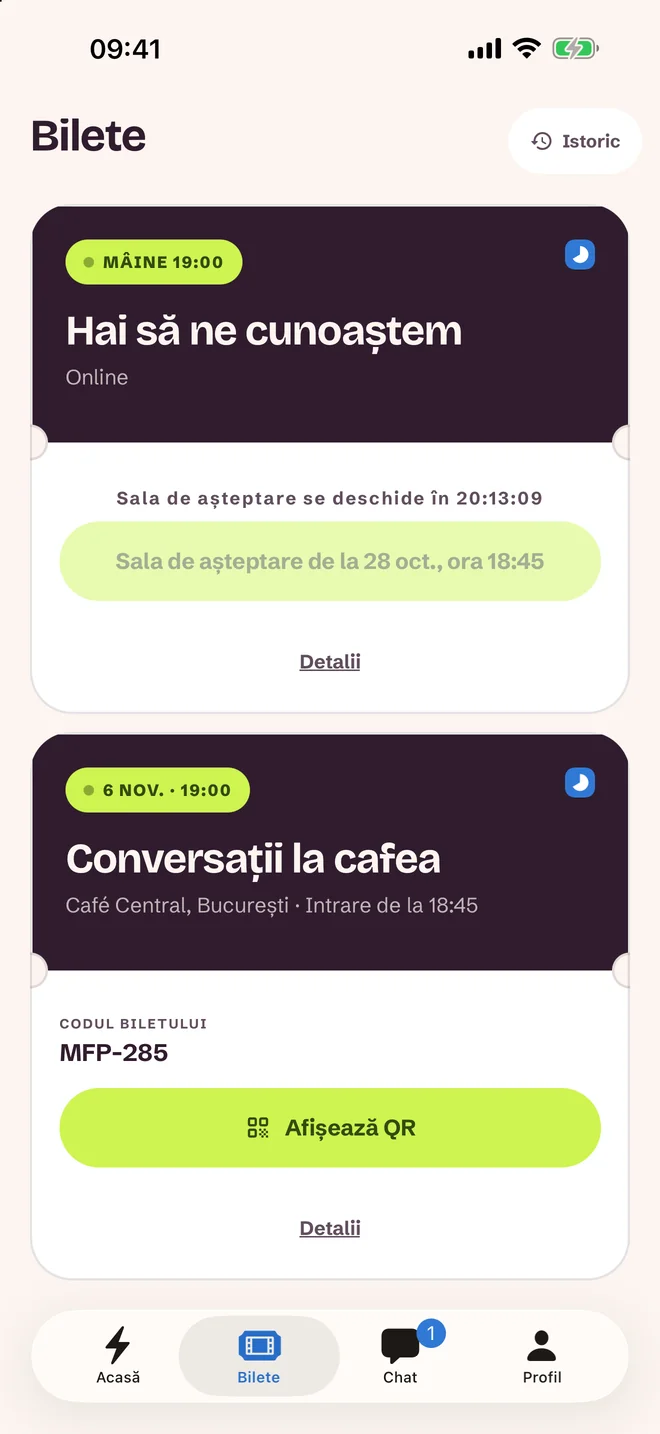Viewport: 660px width, 1434px height.
Task: Go to the Profil tab
Action: pos(542,1356)
